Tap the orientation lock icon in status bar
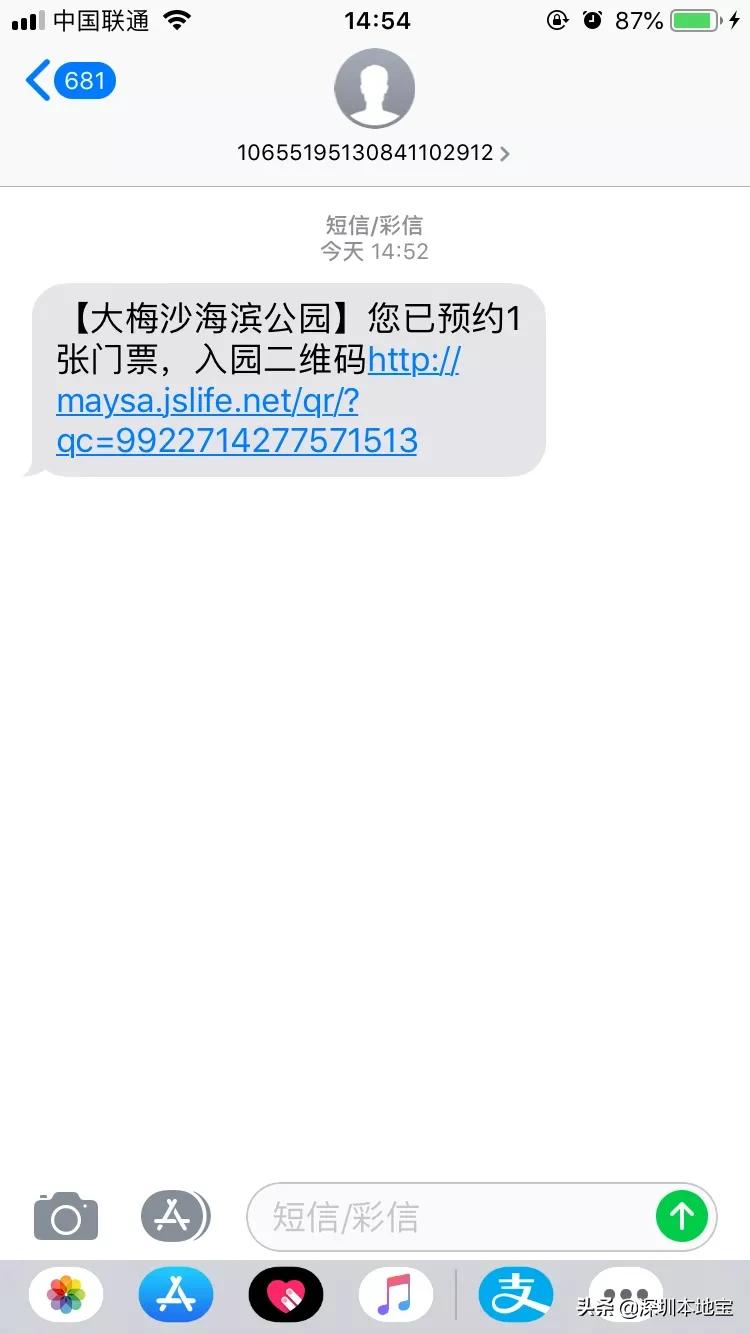 pos(557,19)
